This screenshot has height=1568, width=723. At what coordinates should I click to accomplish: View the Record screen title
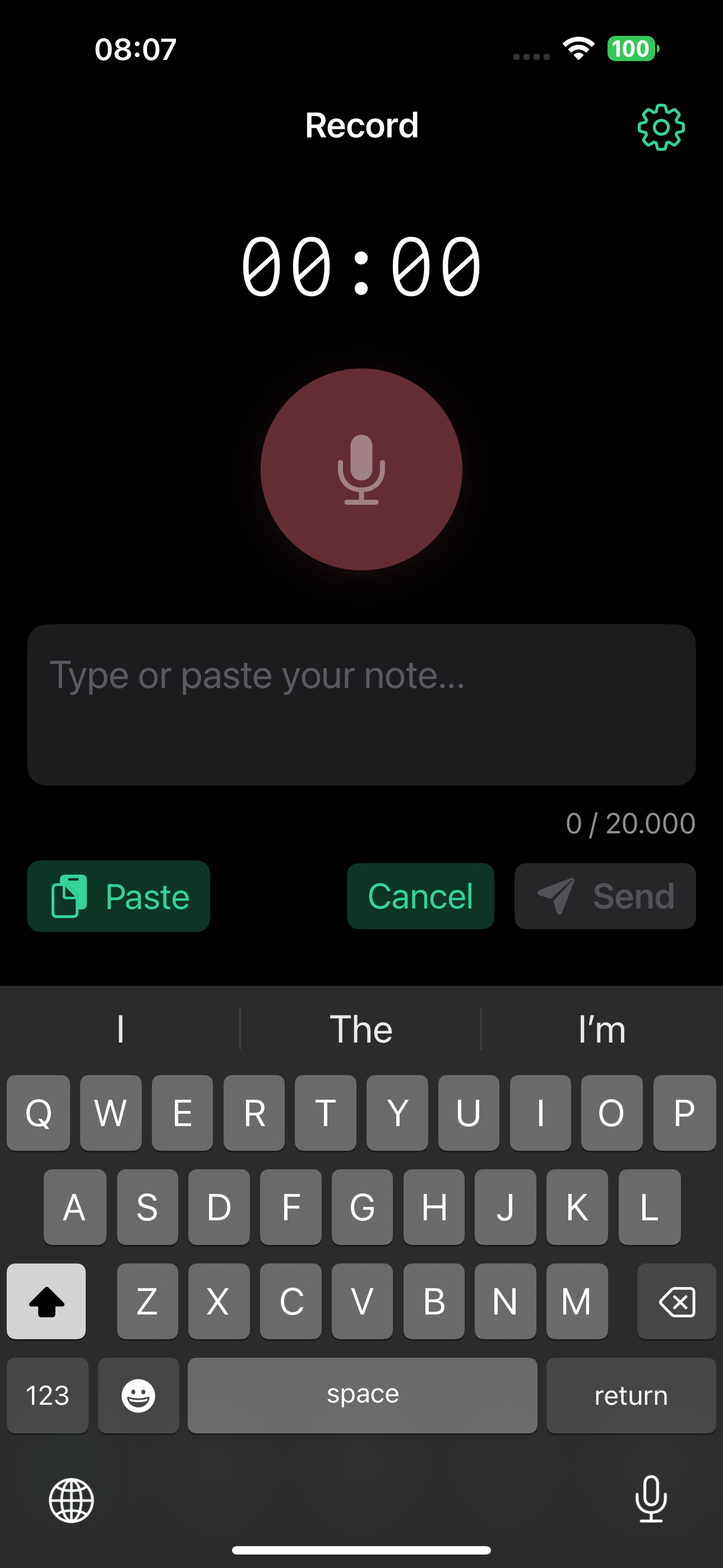(x=361, y=126)
